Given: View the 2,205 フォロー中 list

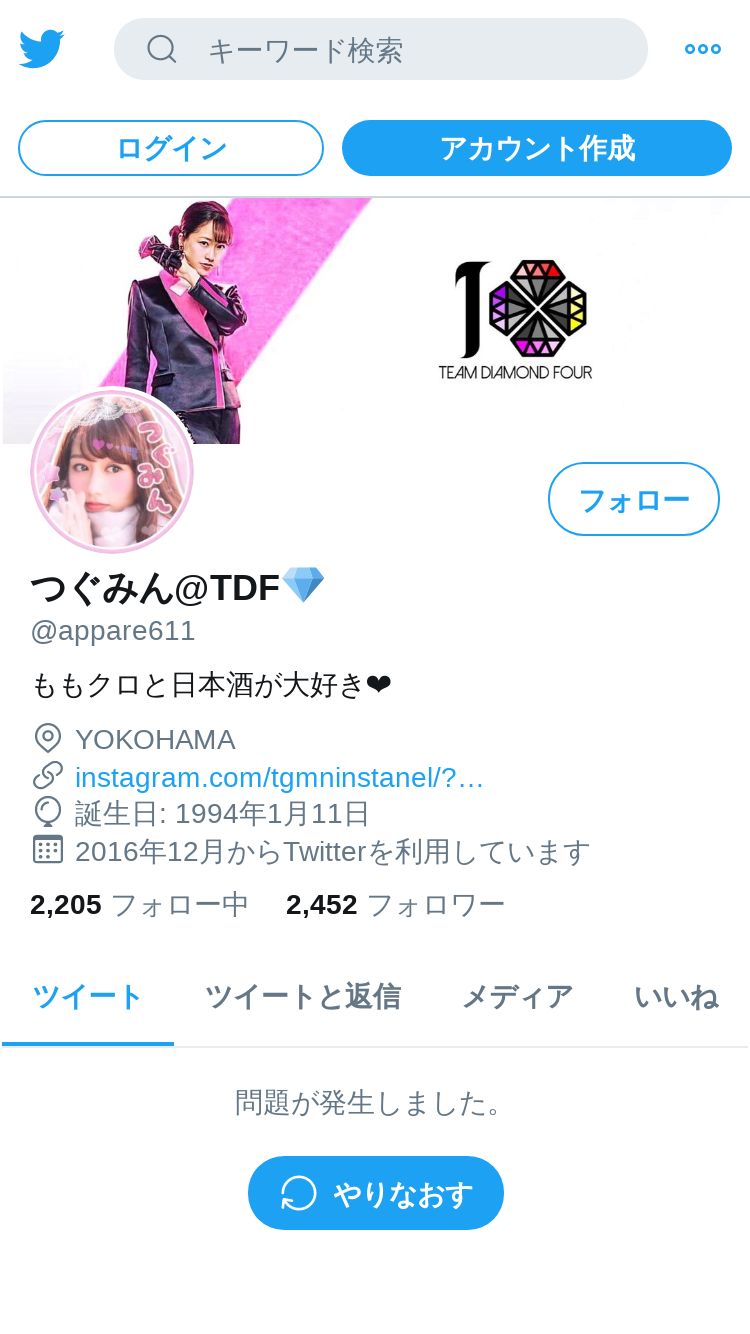Looking at the screenshot, I should pyautogui.click(x=139, y=905).
